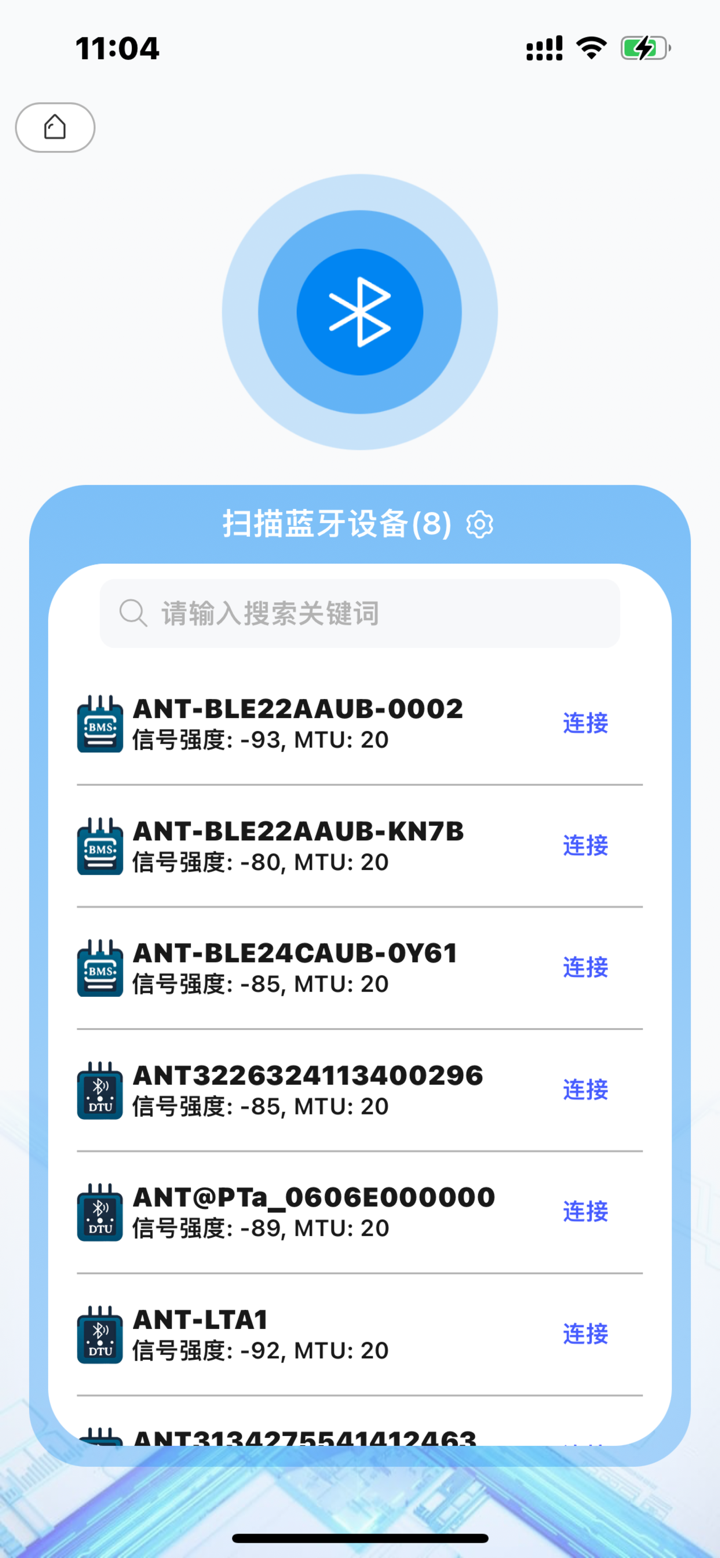Tap the DTU icon for ANT3226324113400296

pyautogui.click(x=99, y=1090)
